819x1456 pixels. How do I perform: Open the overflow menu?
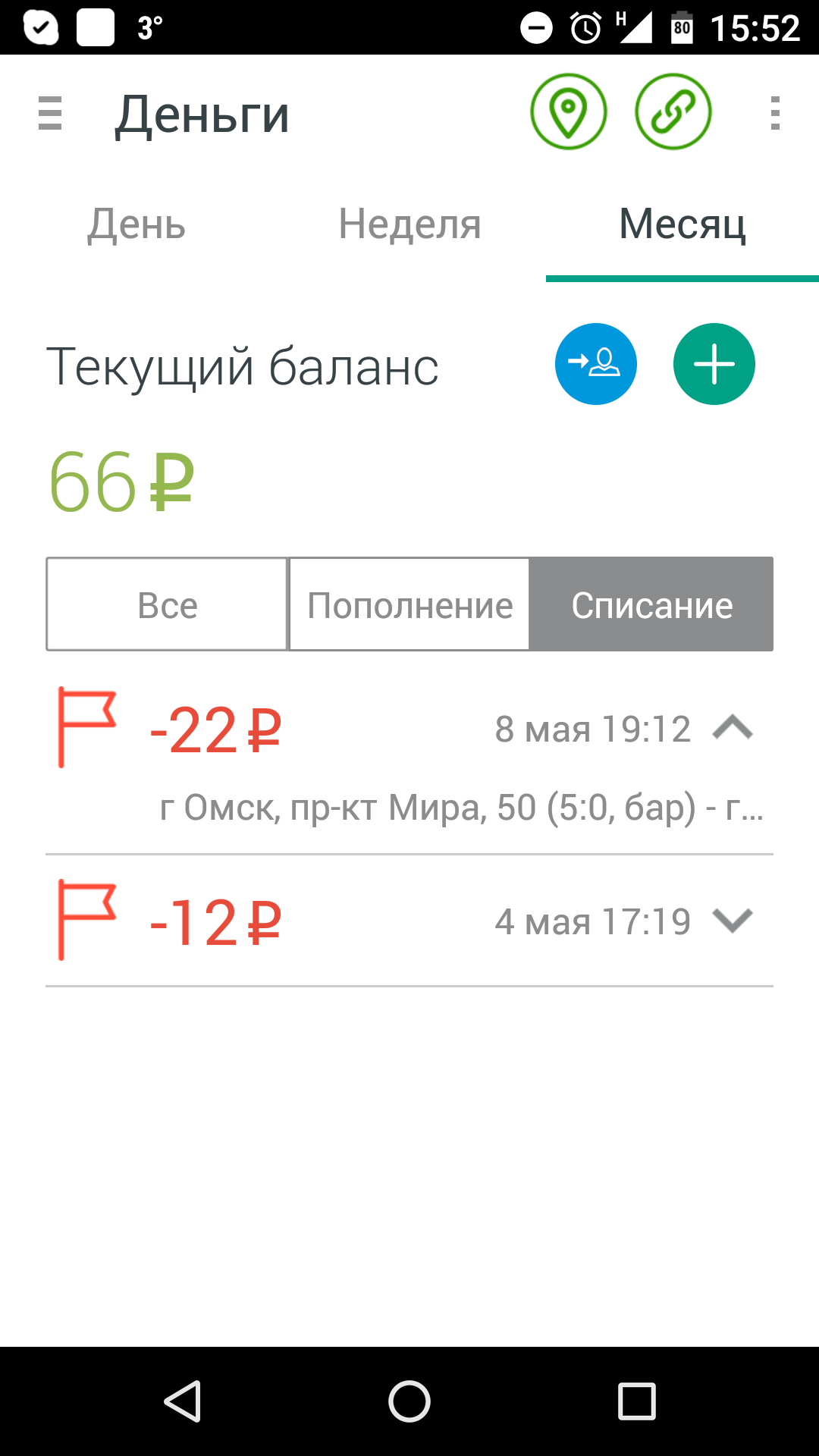pyautogui.click(x=774, y=114)
